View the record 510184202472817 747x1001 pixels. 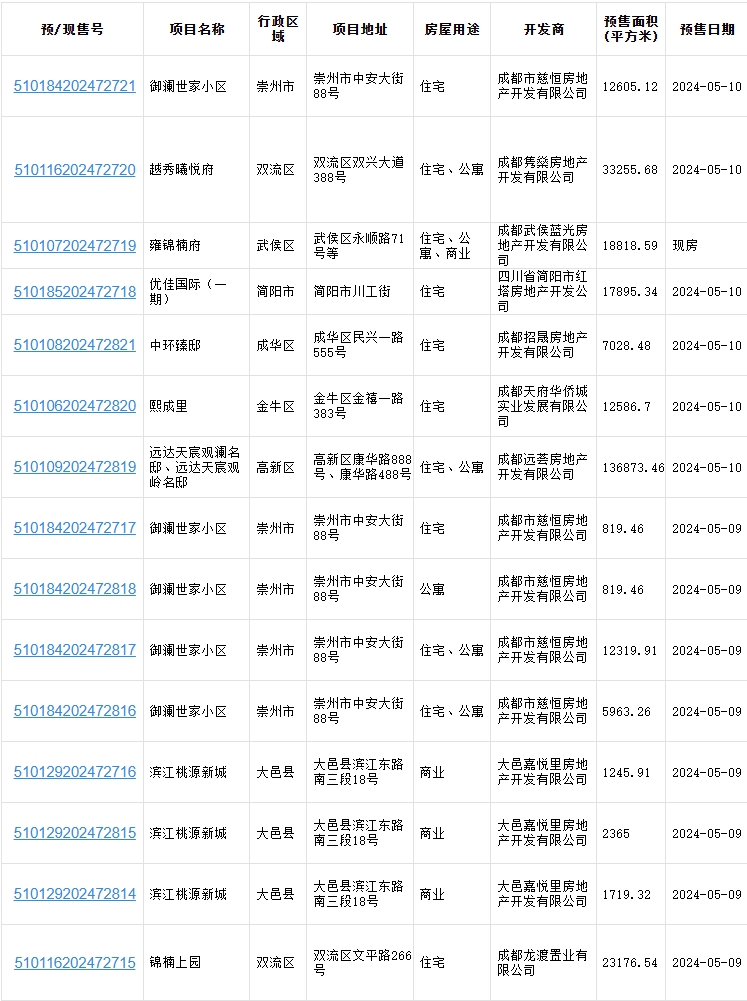coord(74,650)
